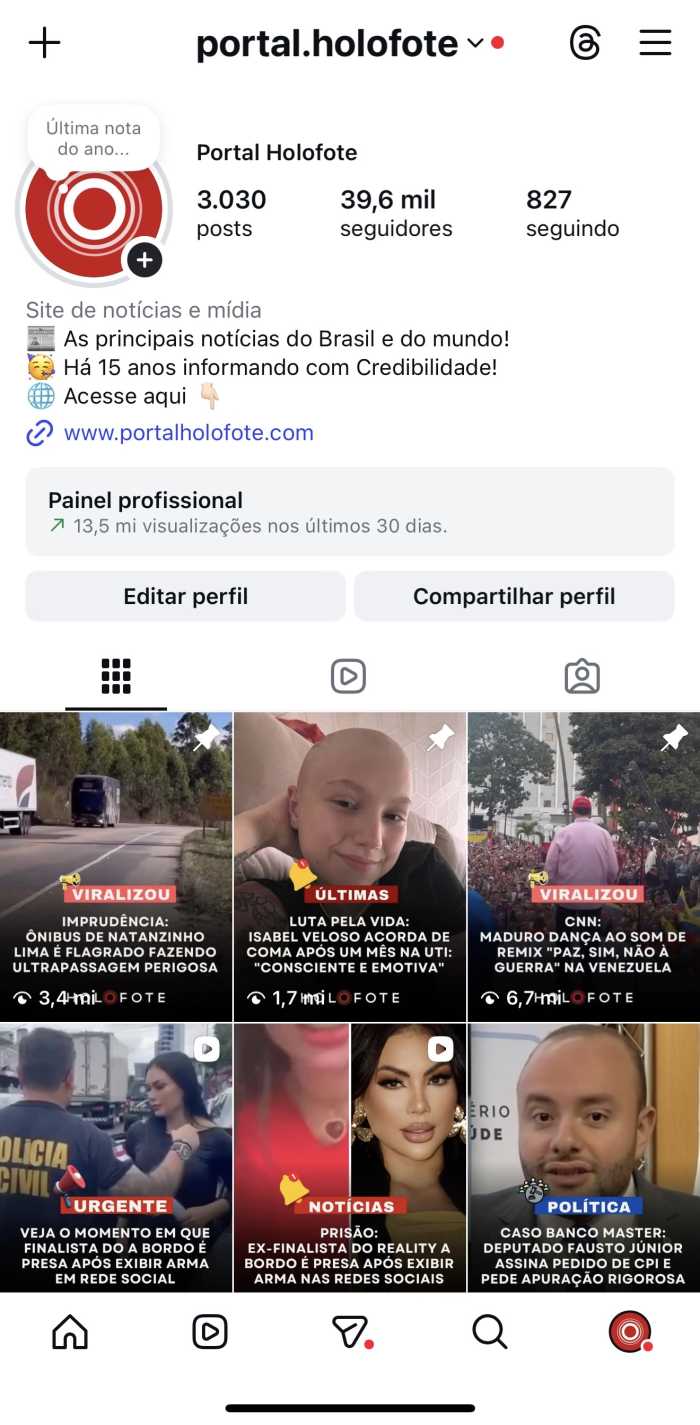The height and width of the screenshot is (1425, 700).
Task: Open the Painel profissional dashboard
Action: tap(350, 511)
